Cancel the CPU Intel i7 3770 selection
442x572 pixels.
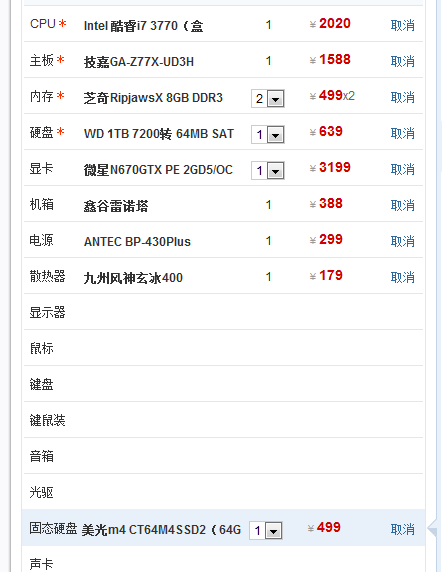point(403,25)
